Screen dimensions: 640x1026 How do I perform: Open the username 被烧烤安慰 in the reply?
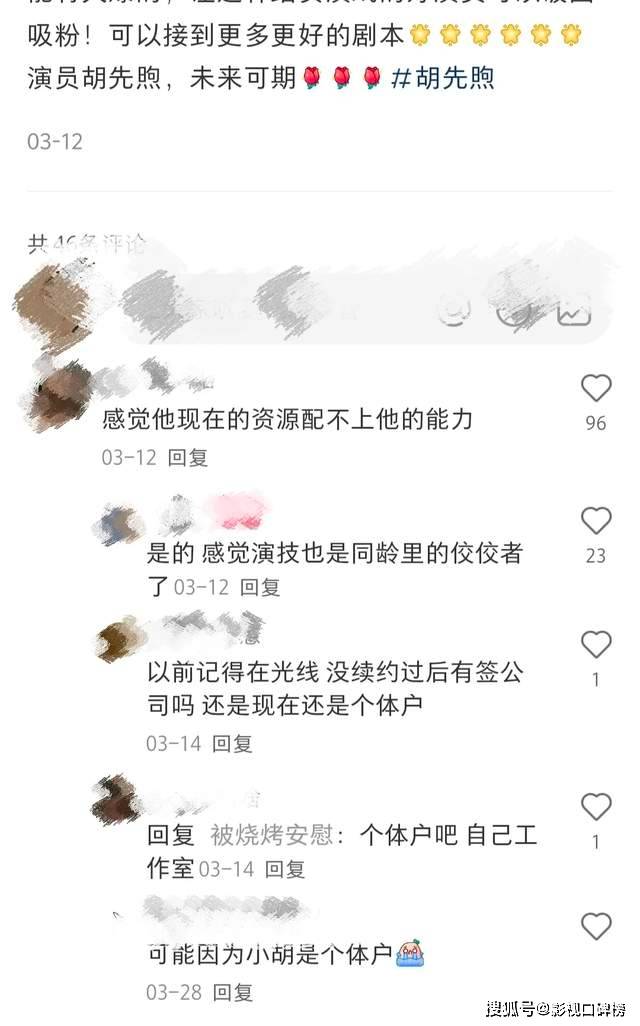(271, 835)
